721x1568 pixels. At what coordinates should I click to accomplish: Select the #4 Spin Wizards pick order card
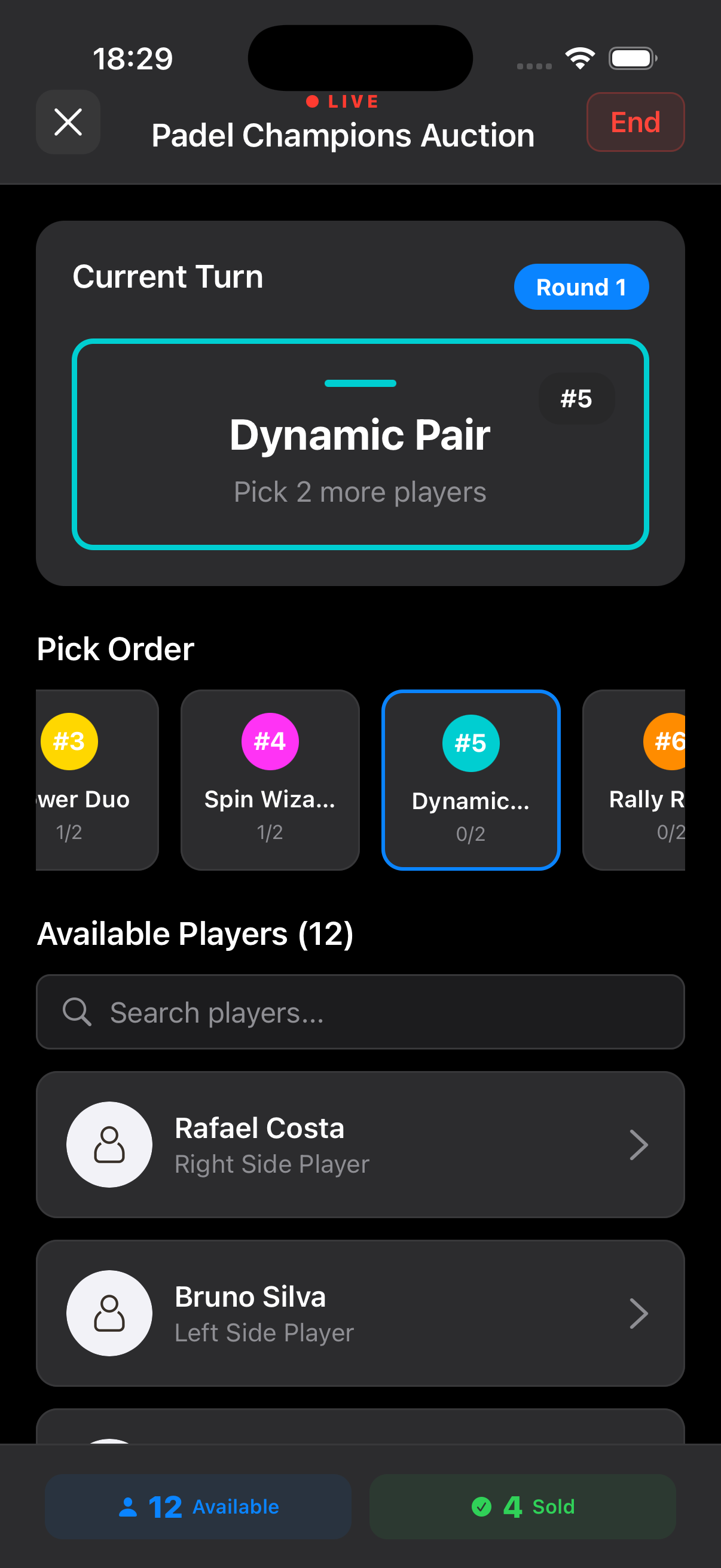tap(270, 780)
